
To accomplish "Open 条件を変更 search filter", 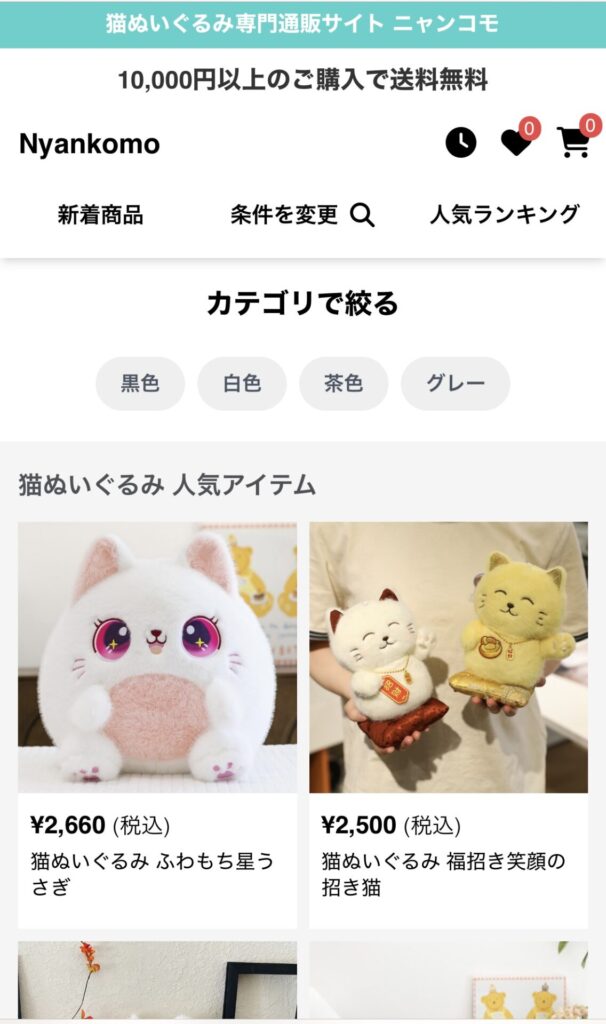I will pos(302,215).
